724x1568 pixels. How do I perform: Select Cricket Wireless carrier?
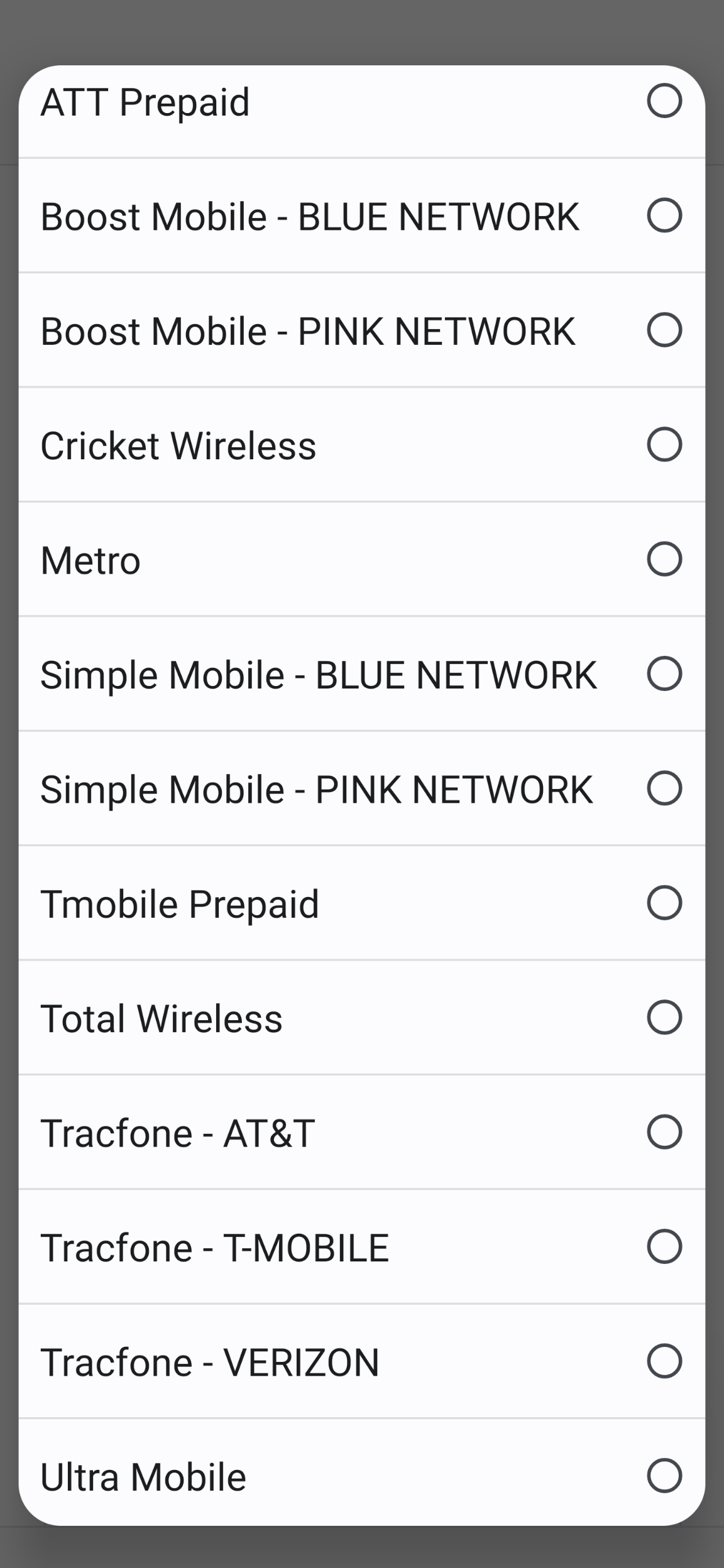[362, 445]
